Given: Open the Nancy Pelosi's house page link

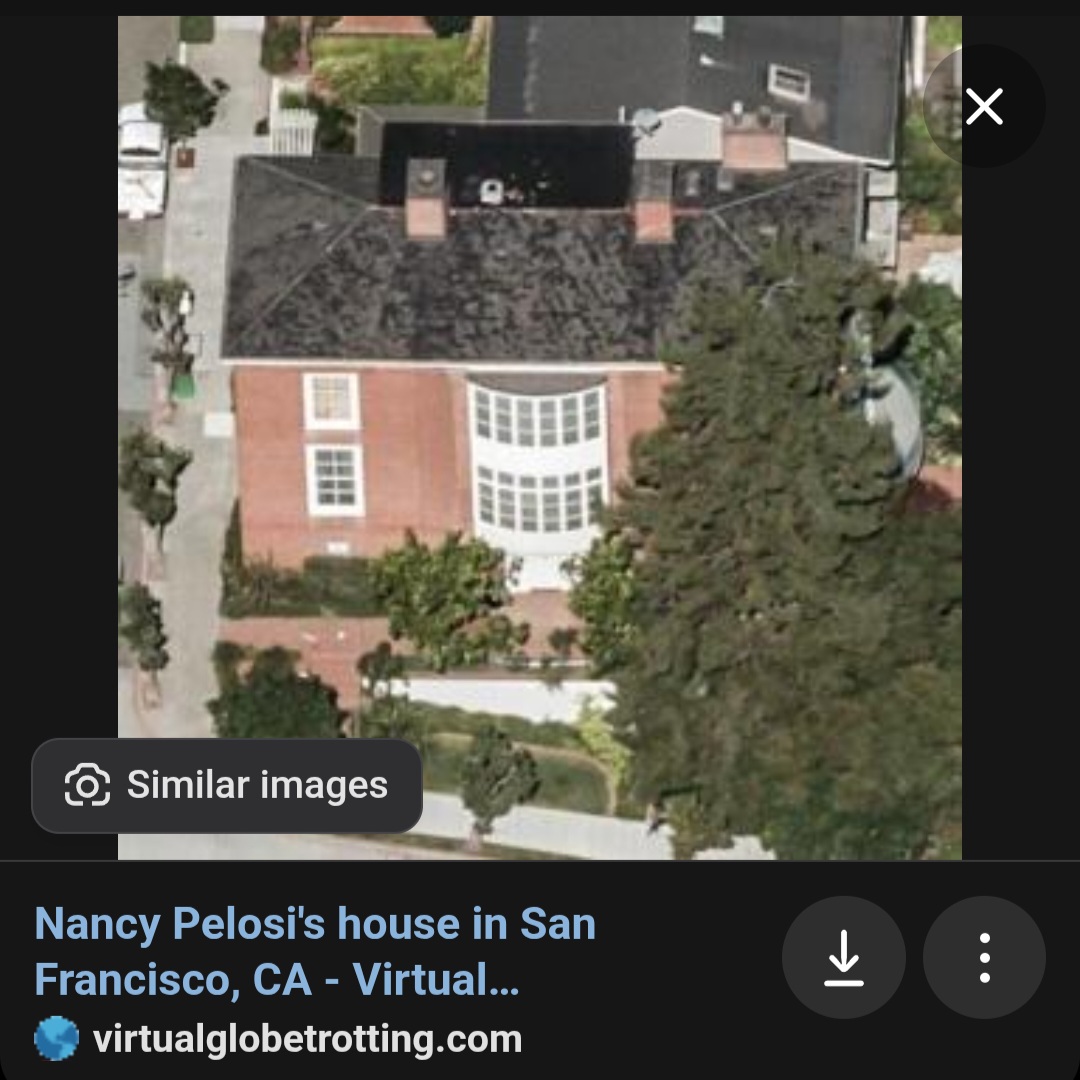Looking at the screenshot, I should [315, 950].
